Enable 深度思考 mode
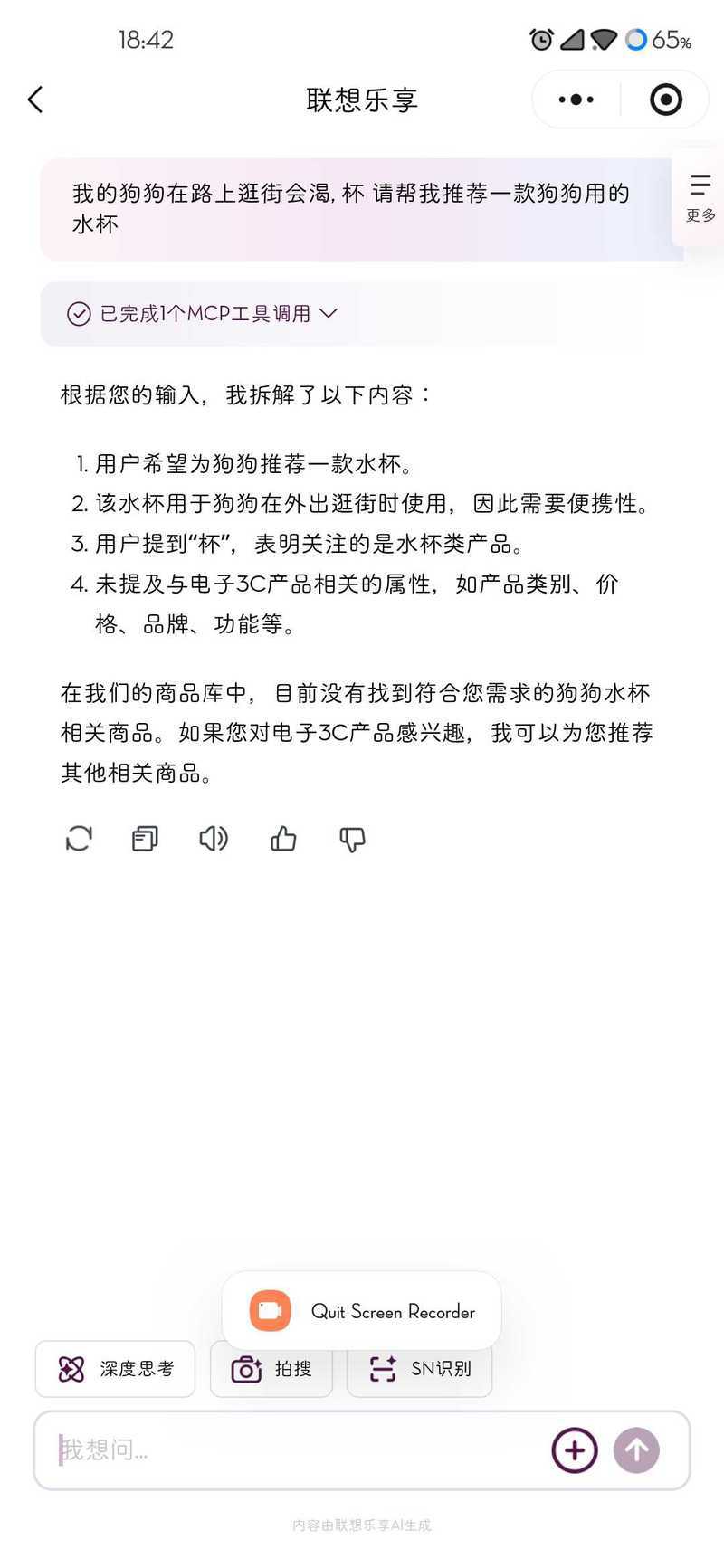The image size is (724, 1568). click(116, 1369)
